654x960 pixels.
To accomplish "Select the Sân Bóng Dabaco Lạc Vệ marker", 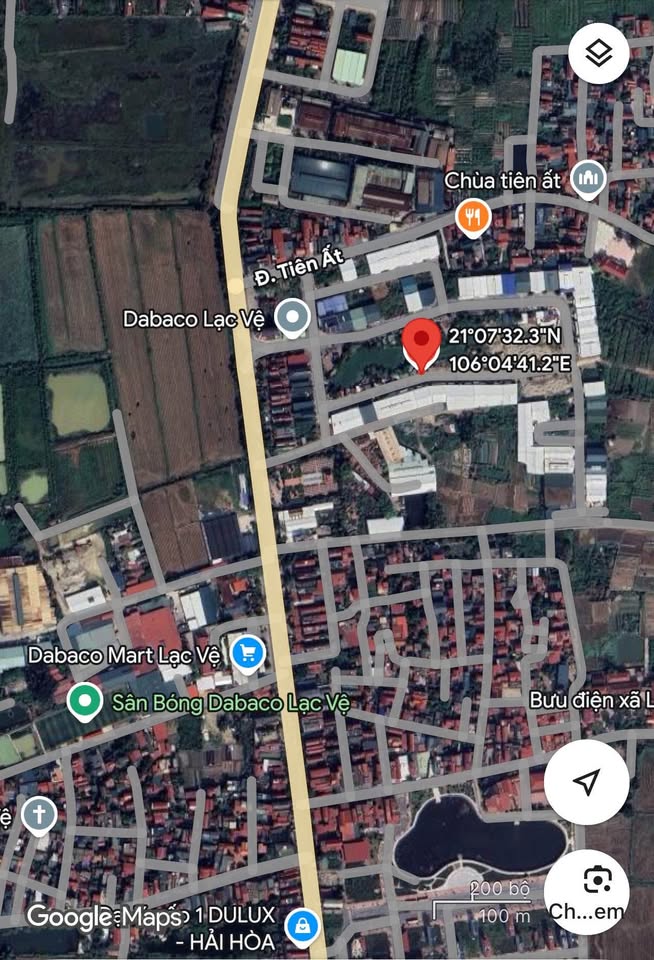I will coord(85,700).
